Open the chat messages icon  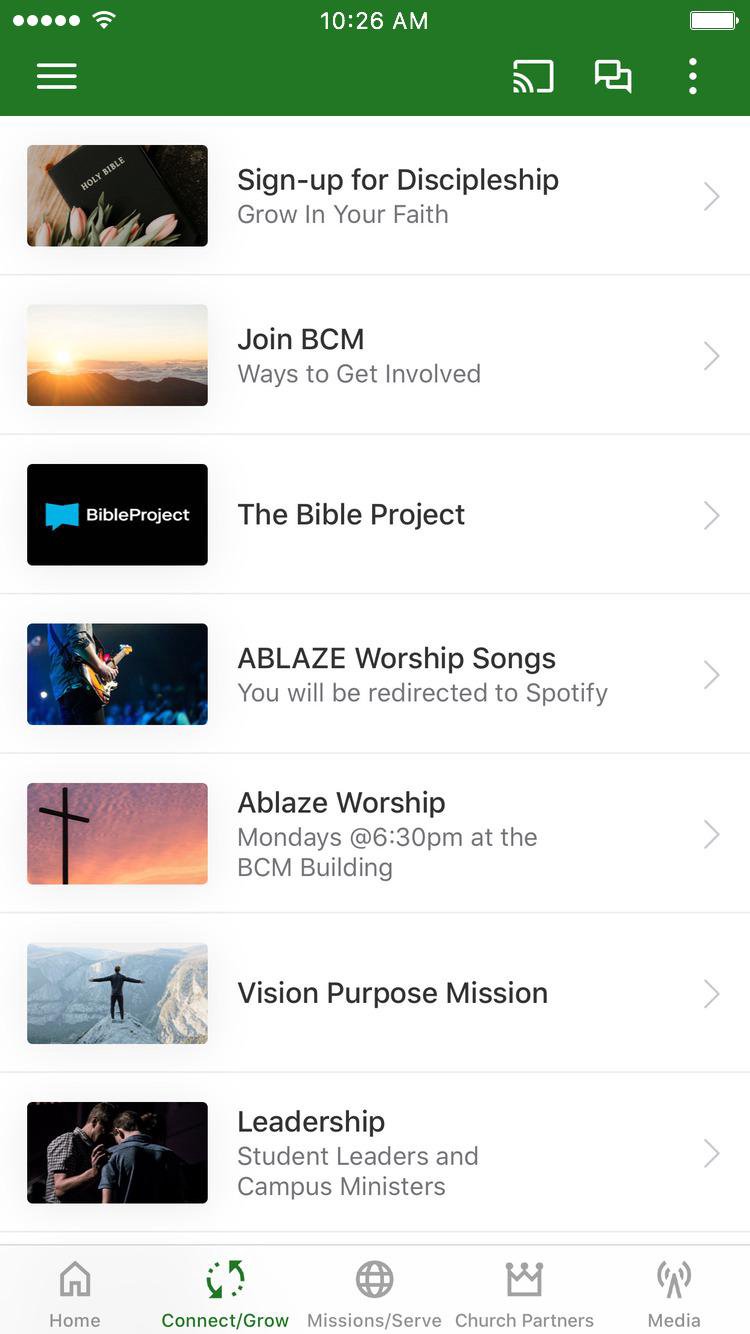(613, 77)
